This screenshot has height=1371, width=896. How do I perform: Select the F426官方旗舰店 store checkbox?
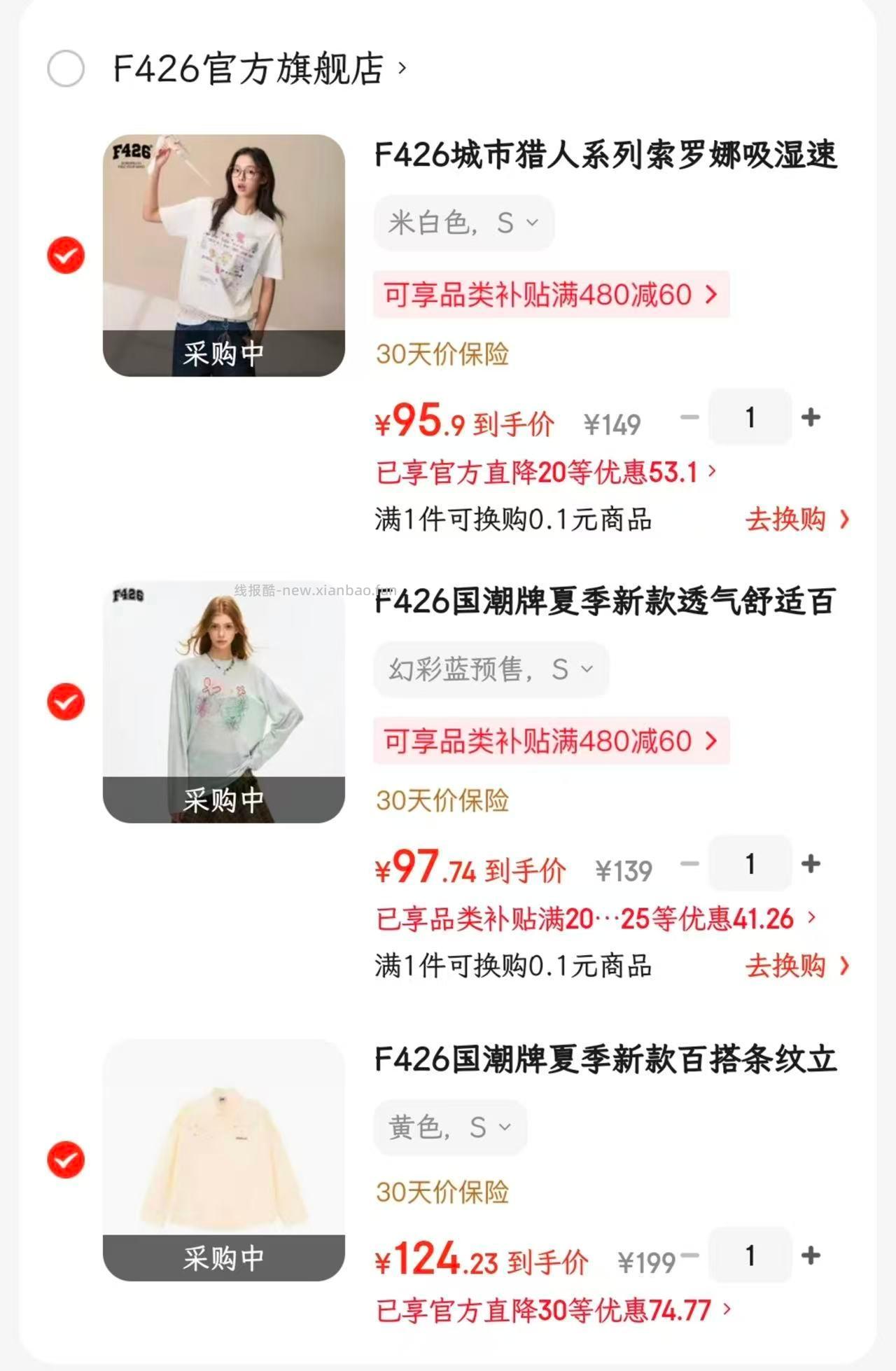65,68
